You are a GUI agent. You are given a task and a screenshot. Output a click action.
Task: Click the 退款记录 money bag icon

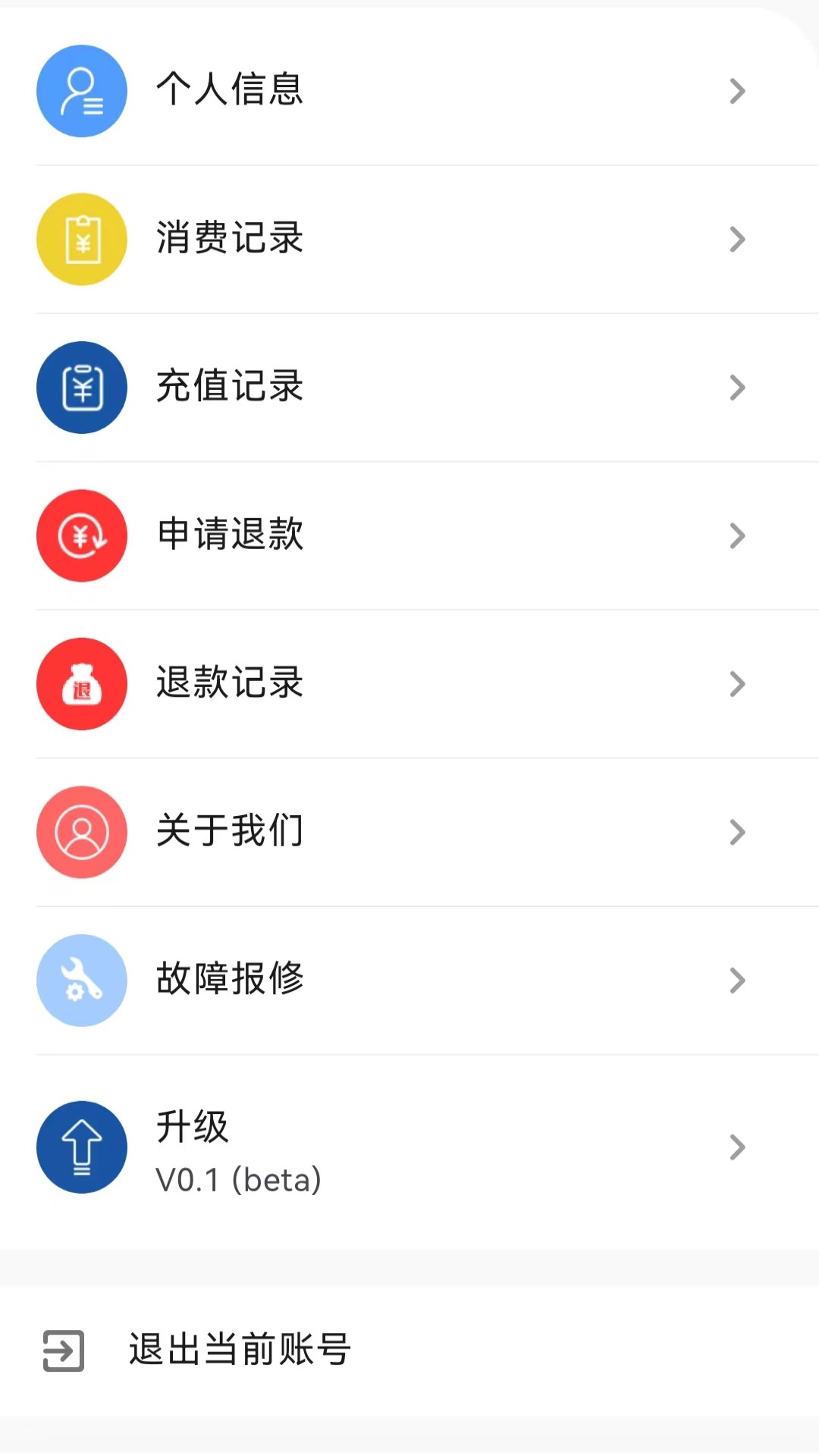click(82, 683)
